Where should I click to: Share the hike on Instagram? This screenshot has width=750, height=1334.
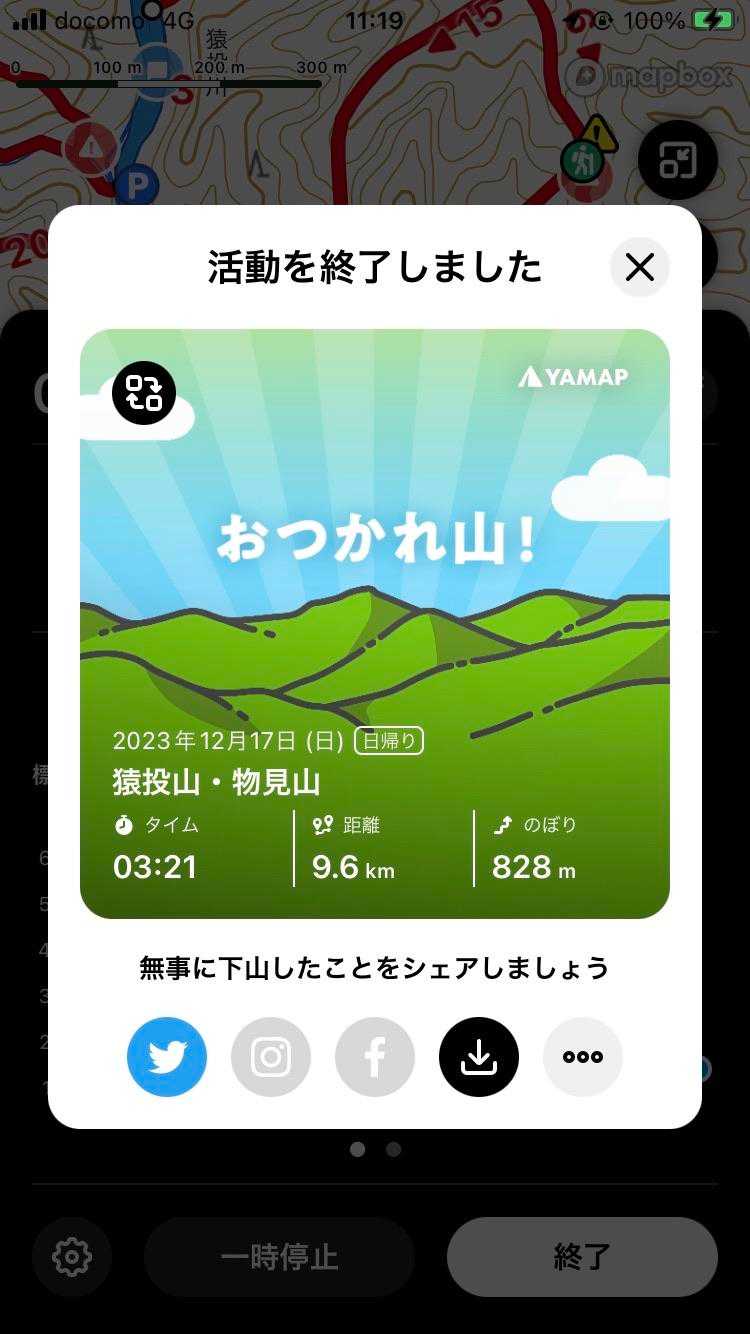click(271, 1057)
